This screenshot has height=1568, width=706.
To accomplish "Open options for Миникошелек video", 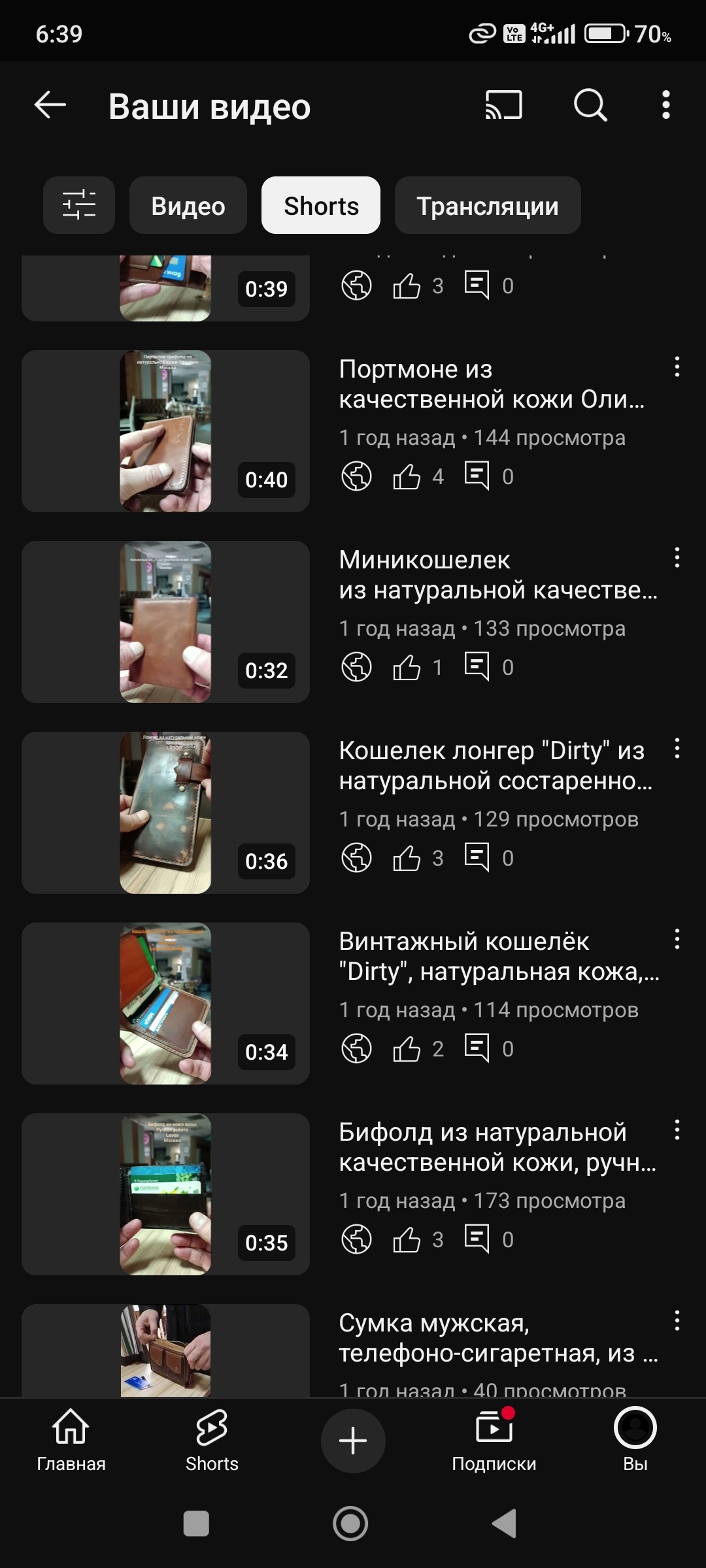I will coord(677,558).
